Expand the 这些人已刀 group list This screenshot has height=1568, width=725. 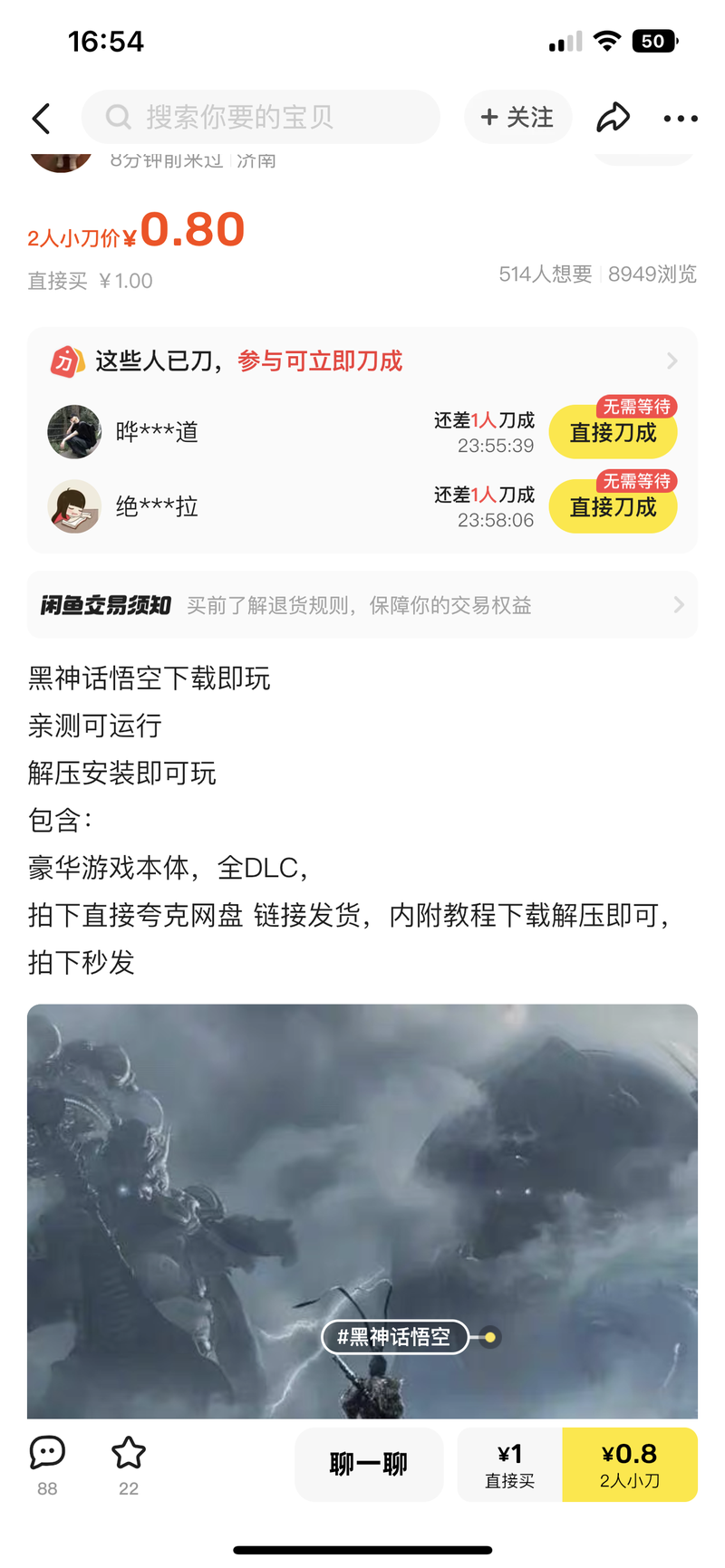(x=672, y=361)
